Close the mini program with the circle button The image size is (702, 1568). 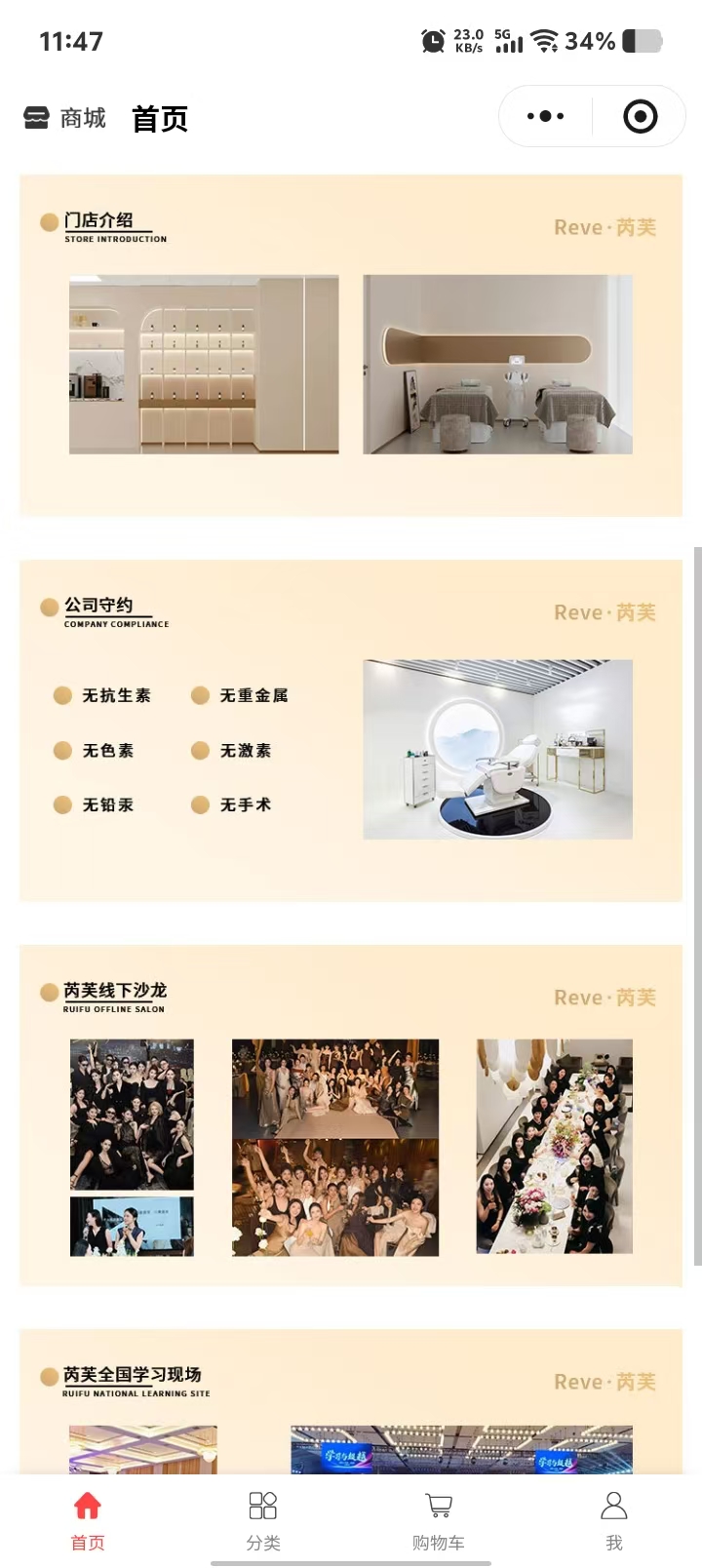click(x=640, y=117)
